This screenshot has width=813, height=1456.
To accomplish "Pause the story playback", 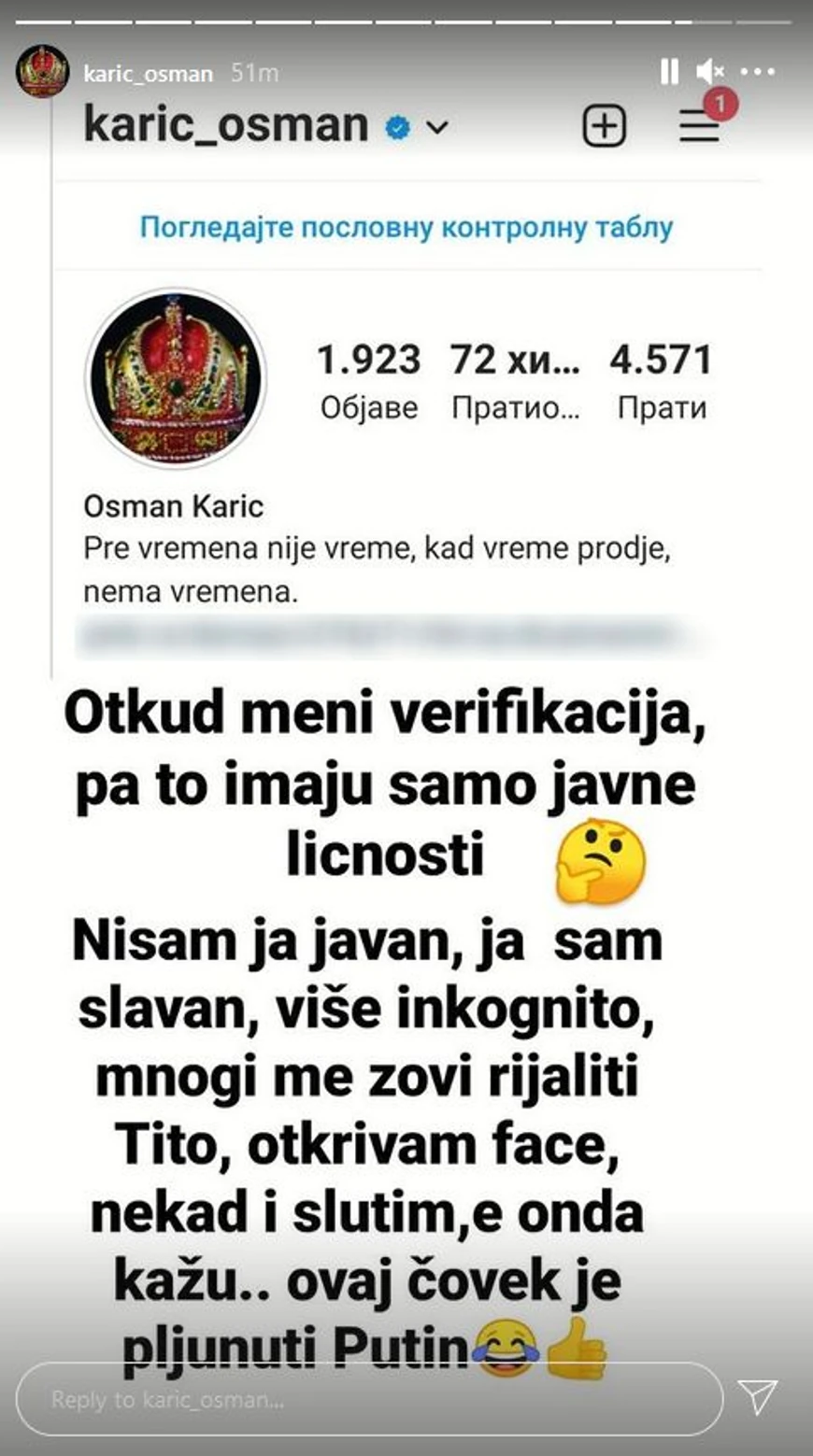I will (x=669, y=72).
